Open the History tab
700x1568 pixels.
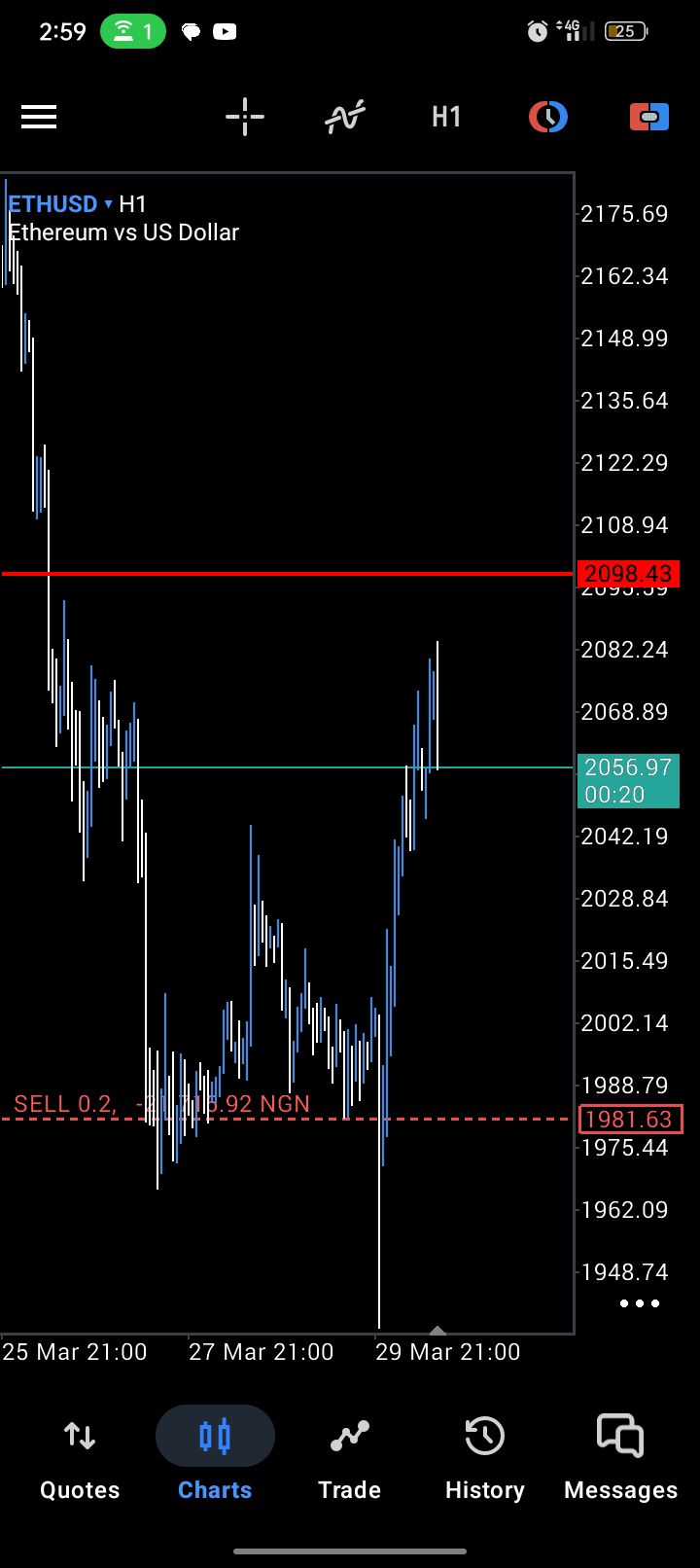click(484, 1456)
